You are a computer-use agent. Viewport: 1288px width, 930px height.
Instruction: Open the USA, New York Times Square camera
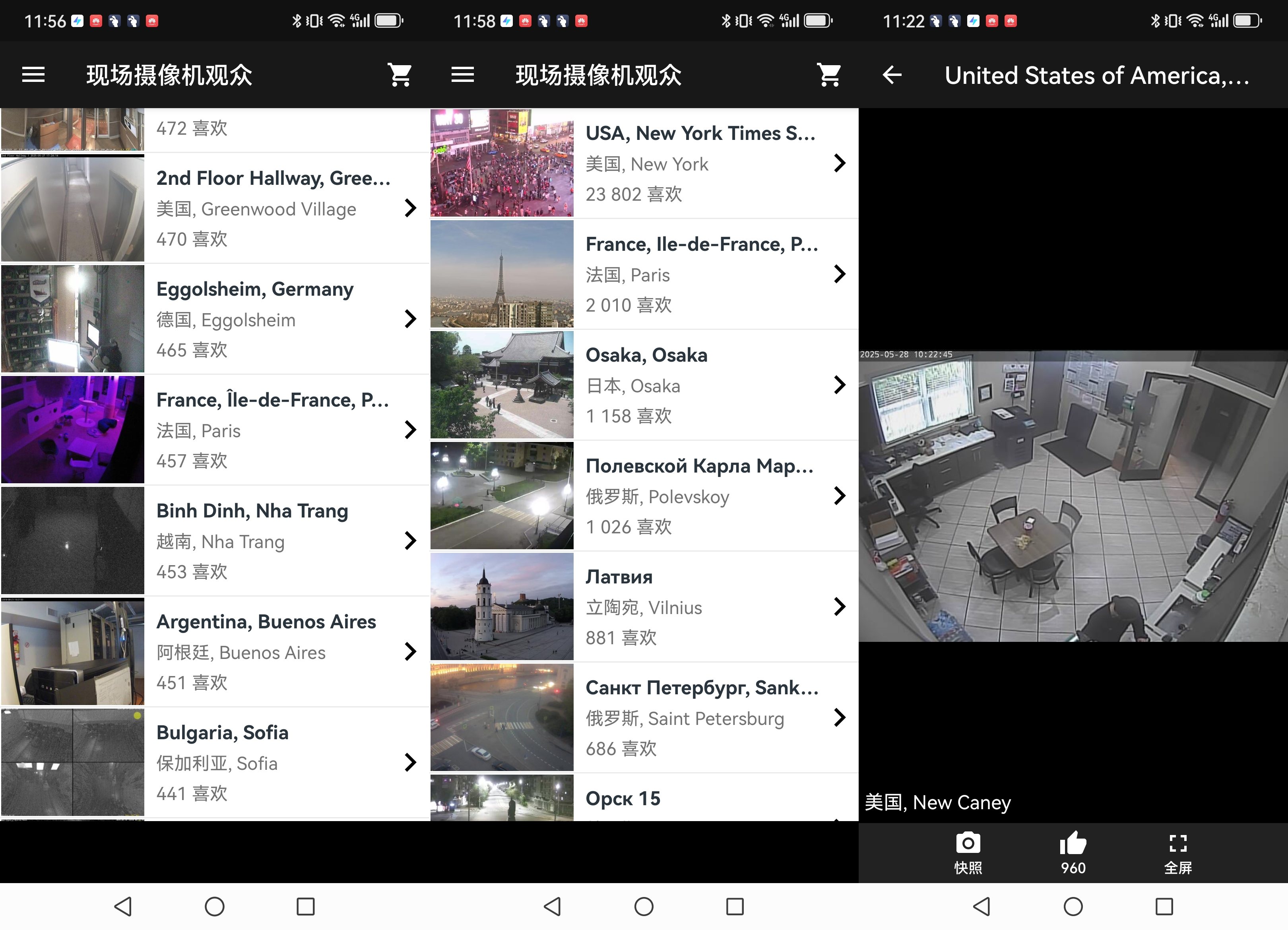(x=702, y=163)
